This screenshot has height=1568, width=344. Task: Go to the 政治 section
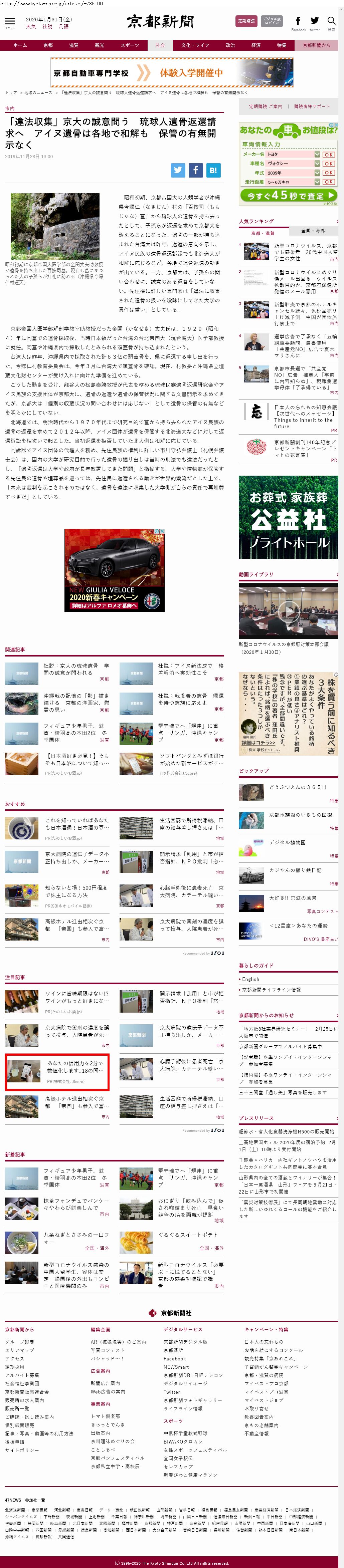[x=230, y=45]
